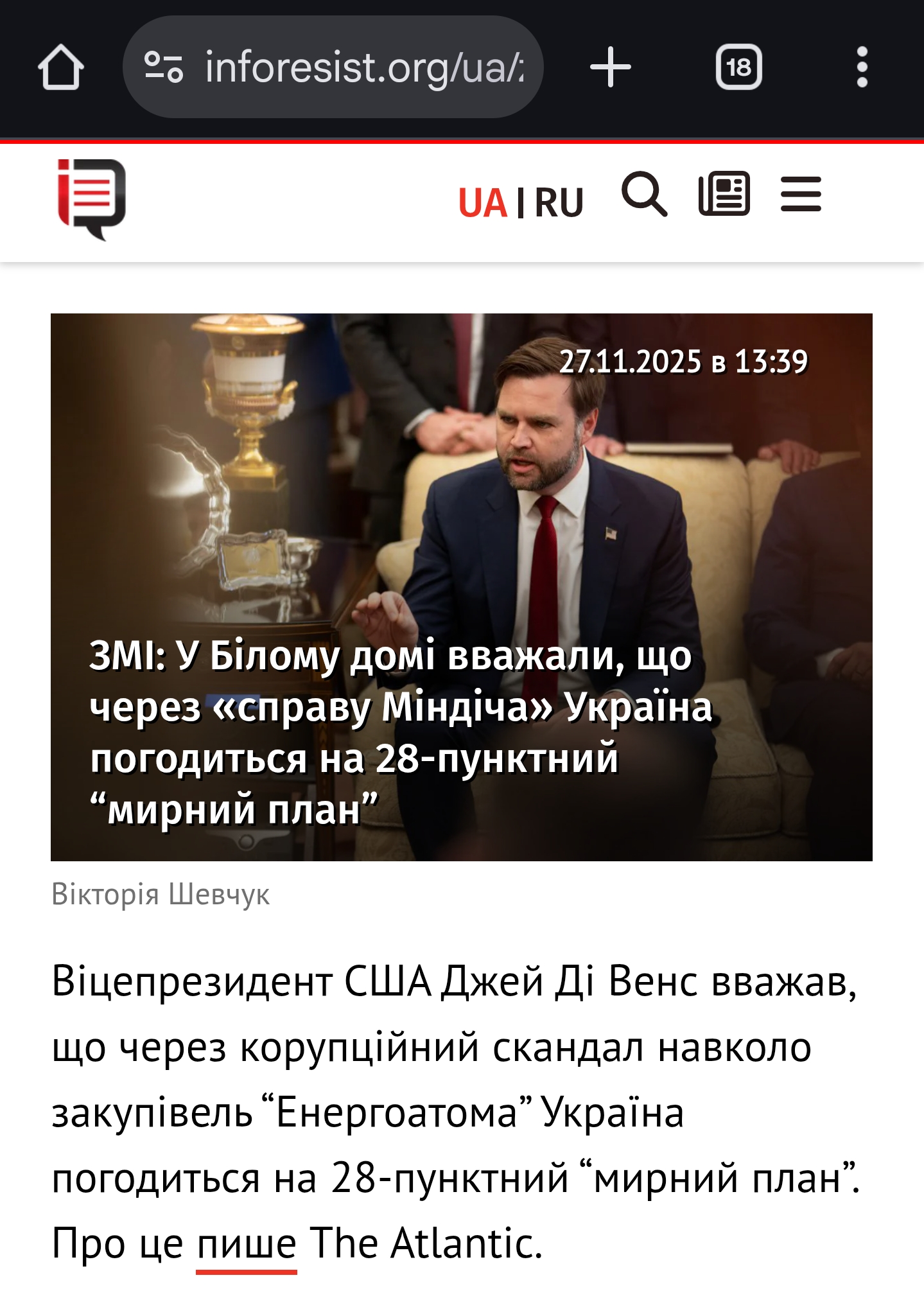Switch the site language to RU

[x=559, y=203]
